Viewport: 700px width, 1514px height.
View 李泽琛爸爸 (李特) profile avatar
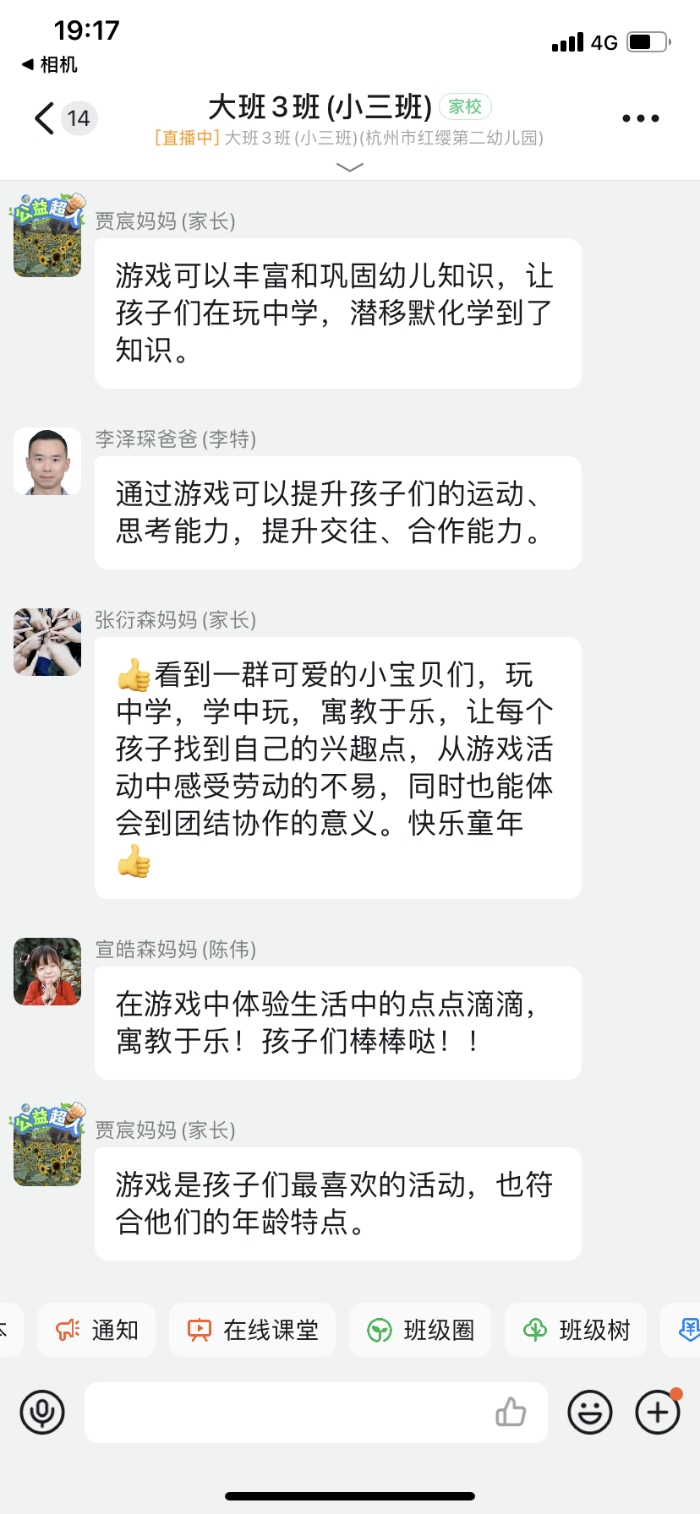tap(47, 461)
